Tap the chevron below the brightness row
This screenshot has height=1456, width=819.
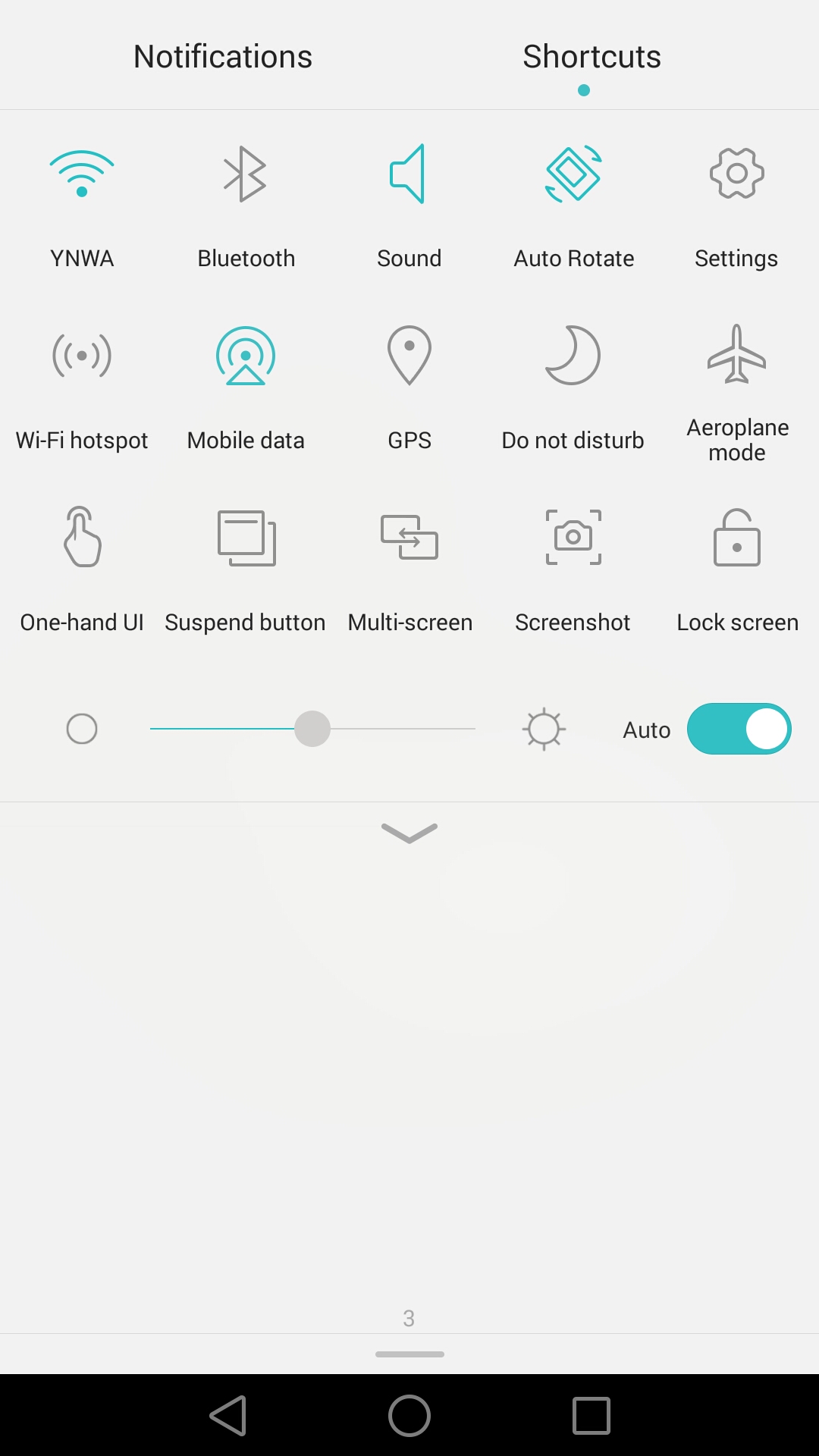click(409, 833)
